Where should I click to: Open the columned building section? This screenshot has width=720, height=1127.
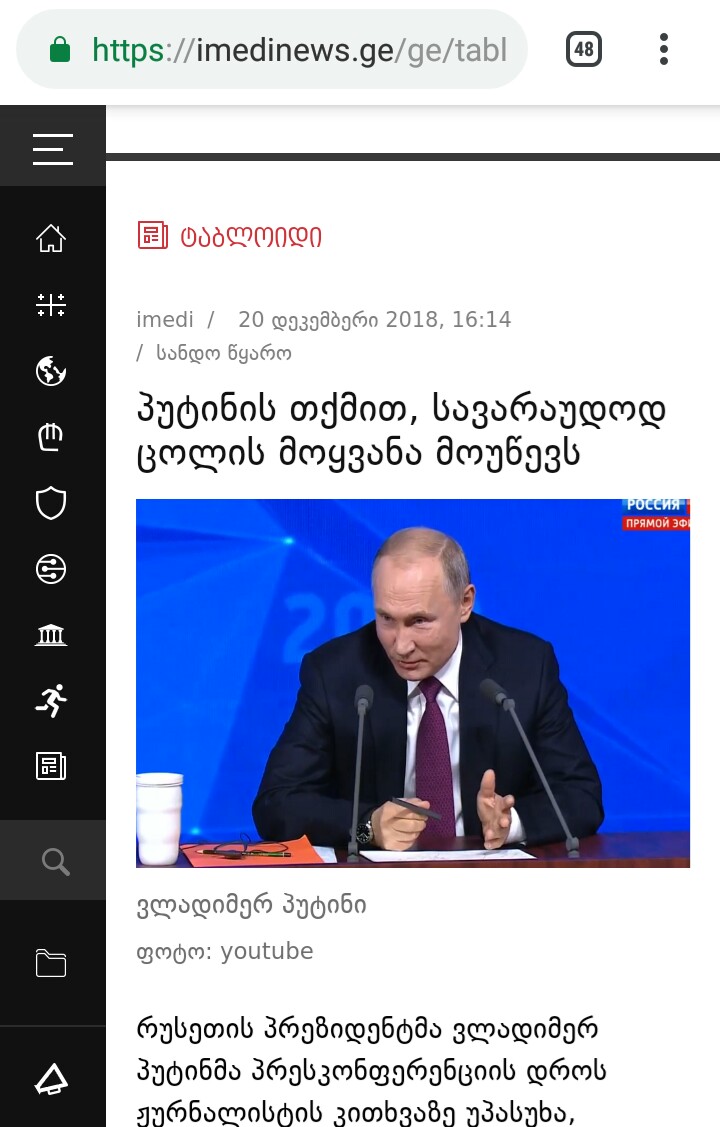(51, 635)
